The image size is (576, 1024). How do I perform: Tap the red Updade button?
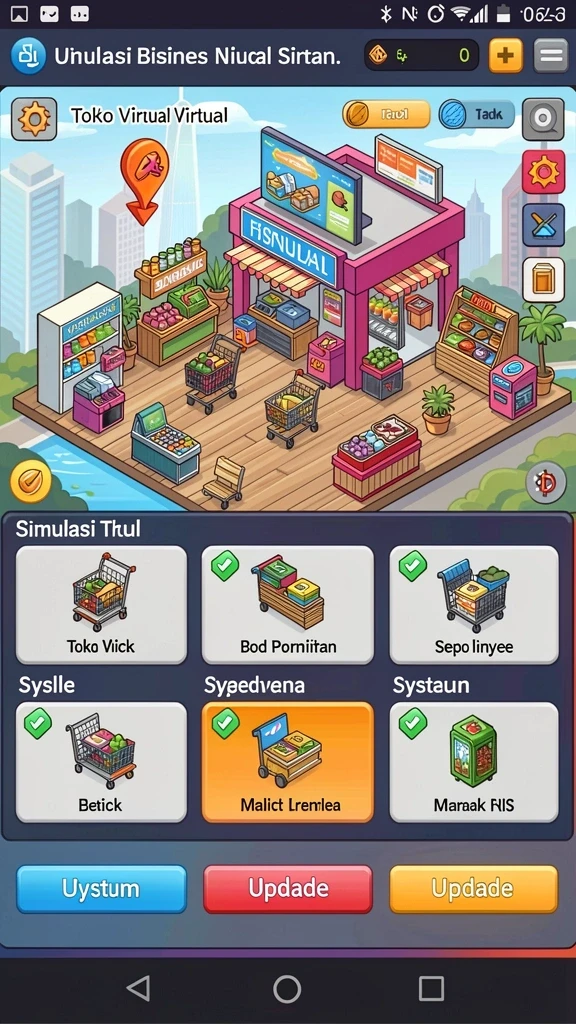tap(287, 889)
